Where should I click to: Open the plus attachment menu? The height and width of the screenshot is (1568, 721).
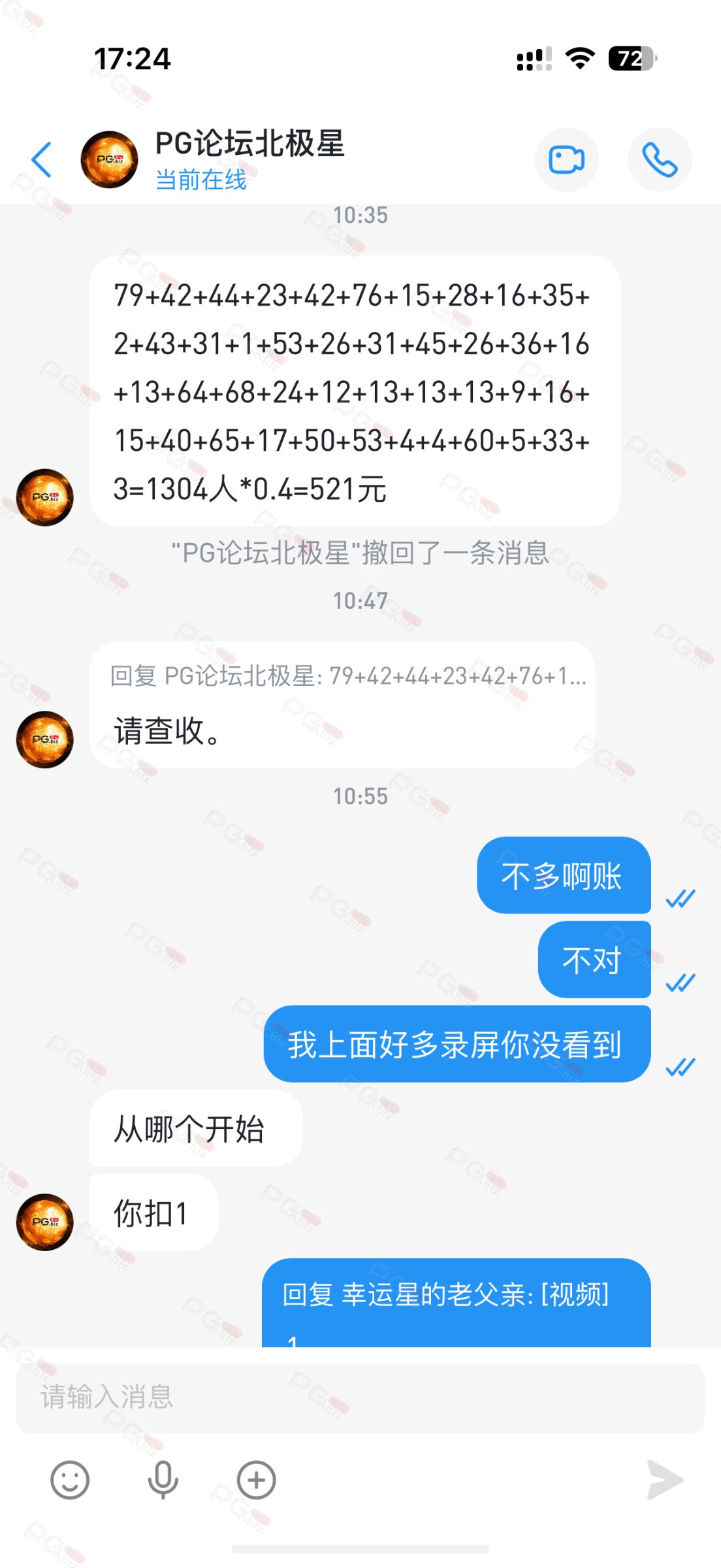tap(256, 1480)
